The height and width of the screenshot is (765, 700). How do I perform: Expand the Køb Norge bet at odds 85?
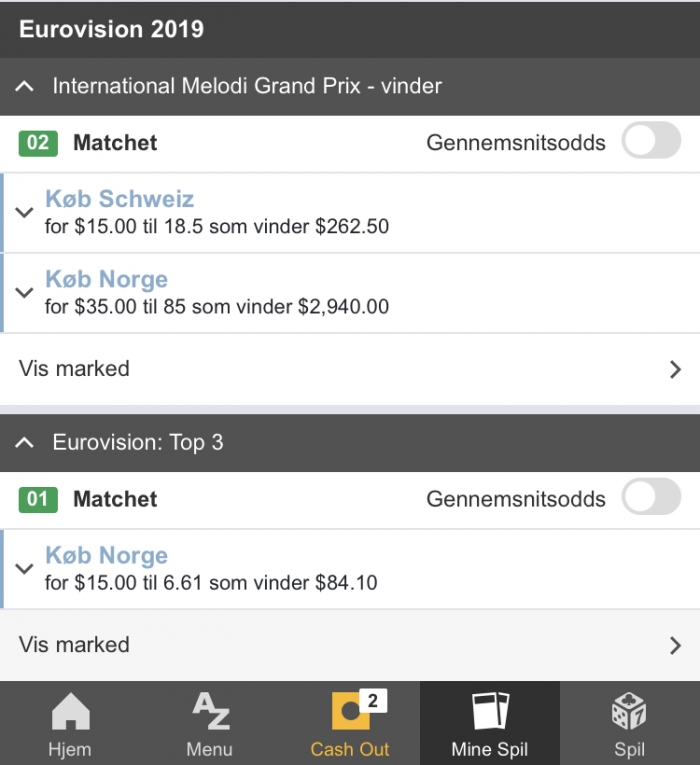[x=25, y=292]
